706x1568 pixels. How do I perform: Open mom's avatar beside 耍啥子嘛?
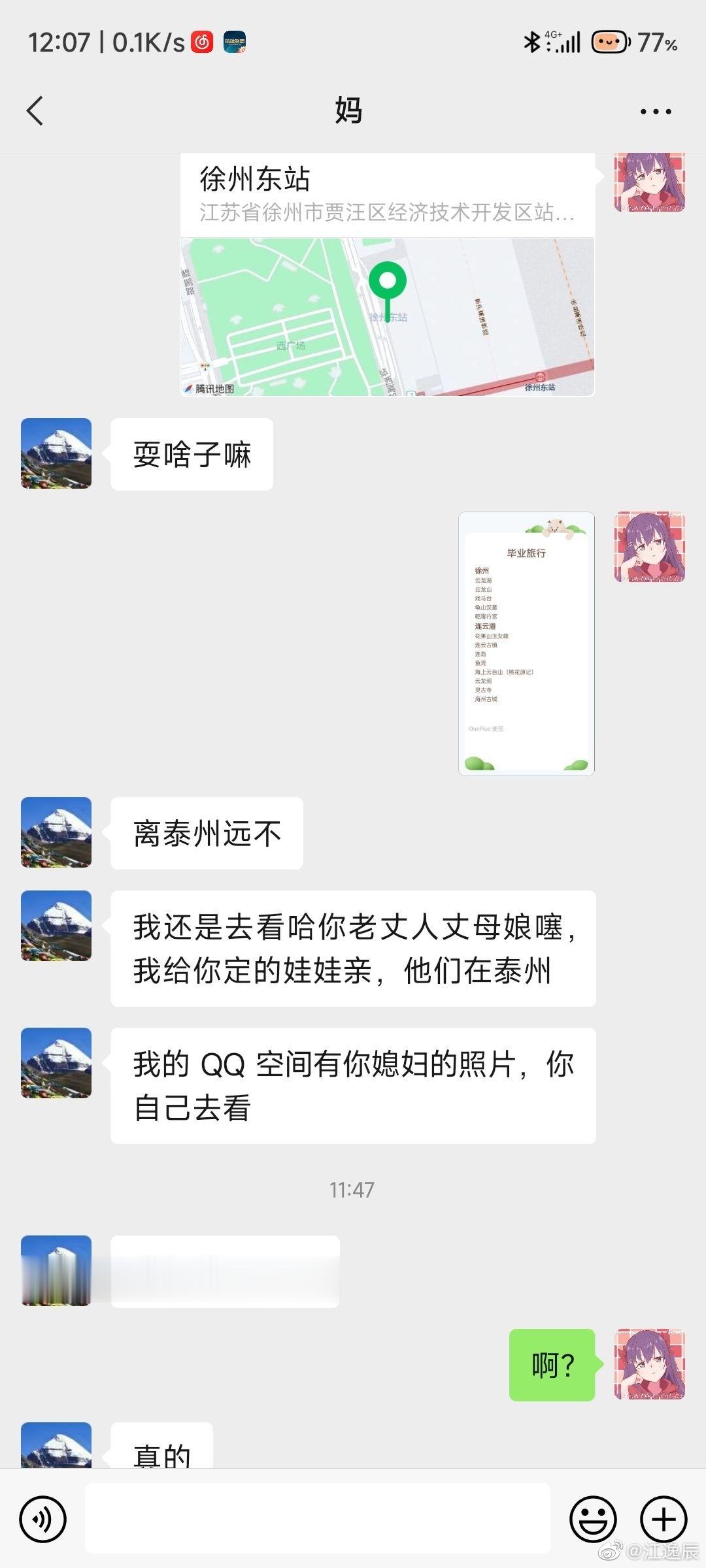pyautogui.click(x=56, y=453)
